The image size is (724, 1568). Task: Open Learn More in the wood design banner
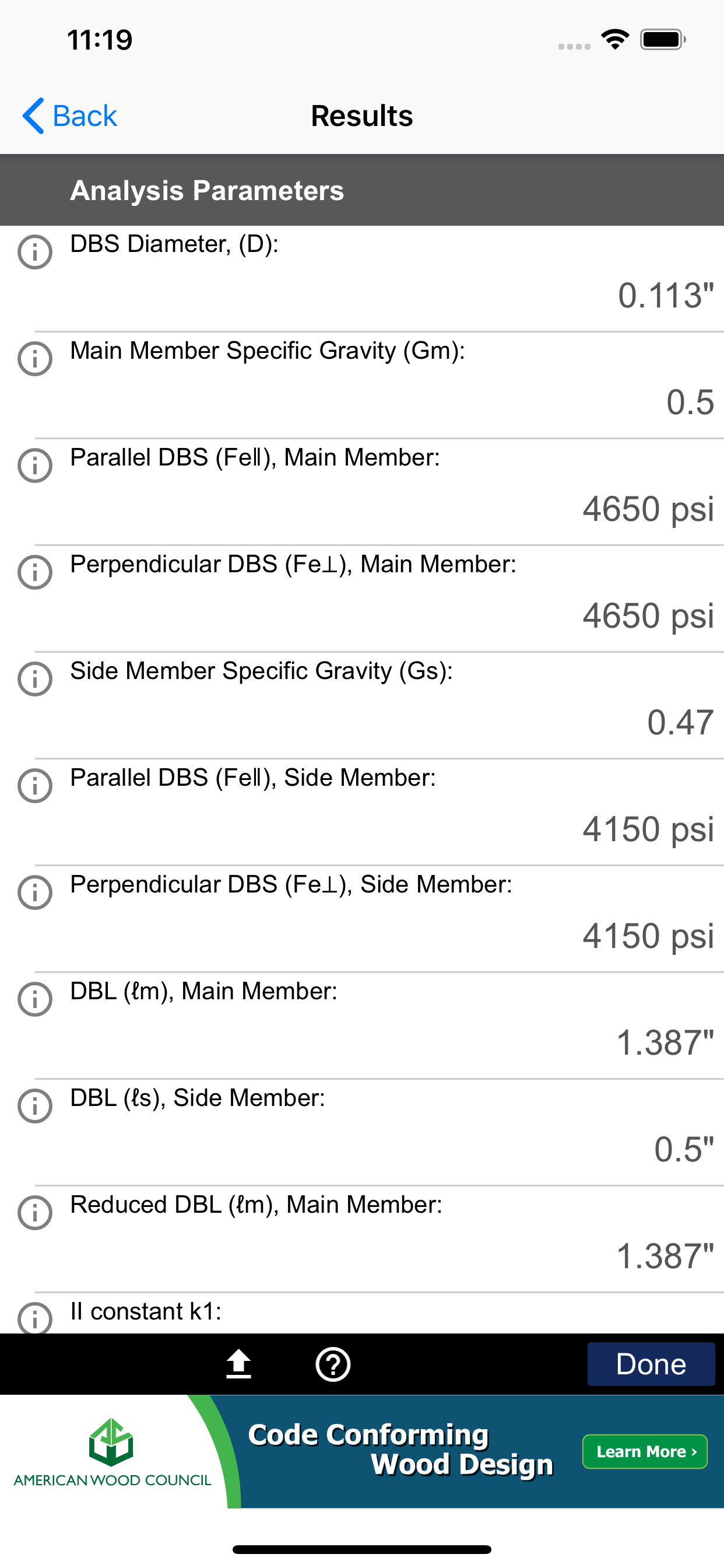point(644,1452)
